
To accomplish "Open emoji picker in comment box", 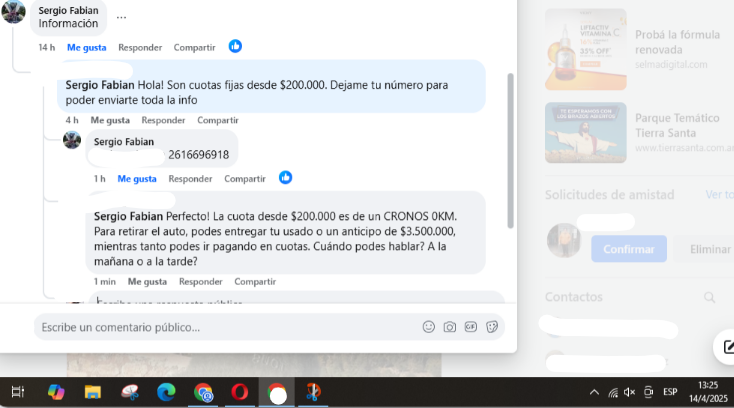I will pyautogui.click(x=429, y=327).
